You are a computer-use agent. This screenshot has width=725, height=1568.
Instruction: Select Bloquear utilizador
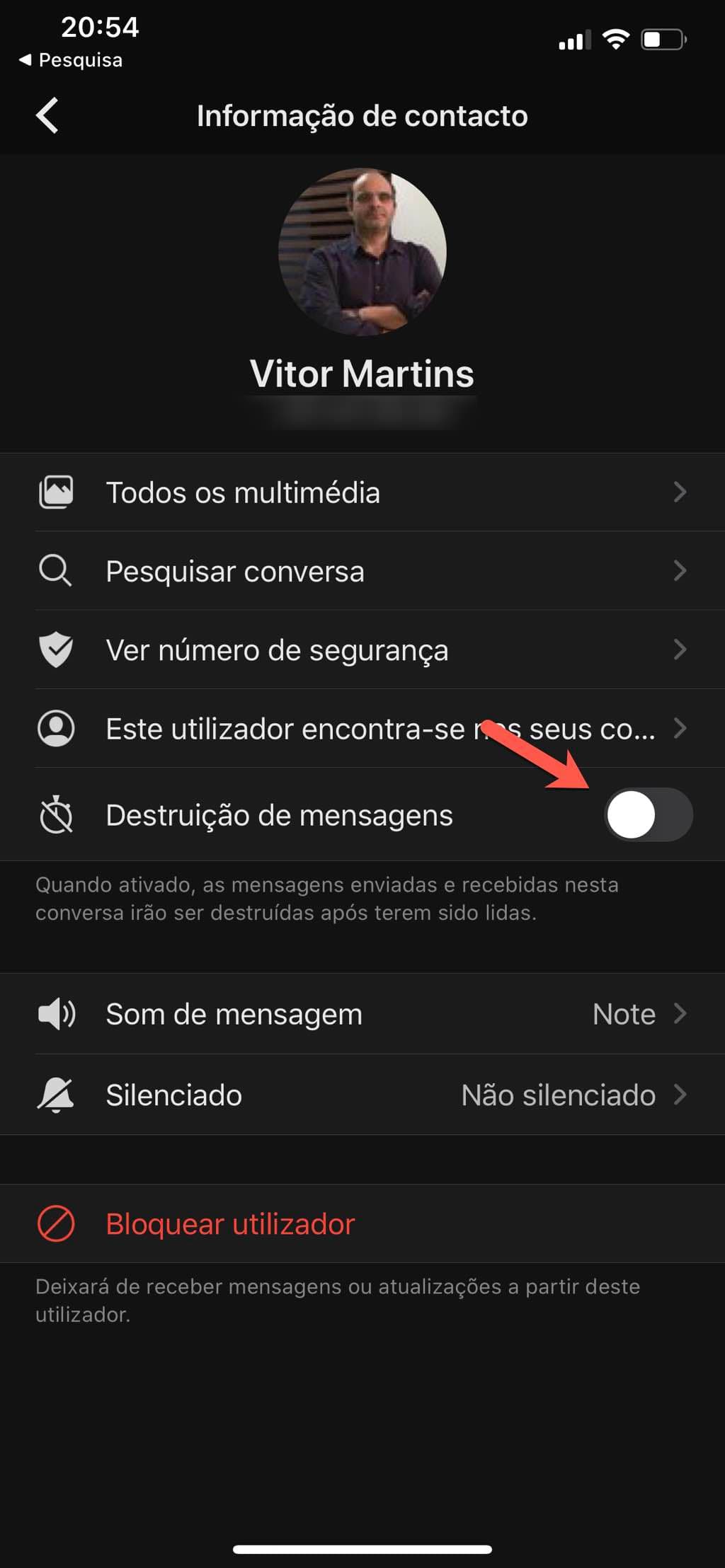tap(230, 1224)
